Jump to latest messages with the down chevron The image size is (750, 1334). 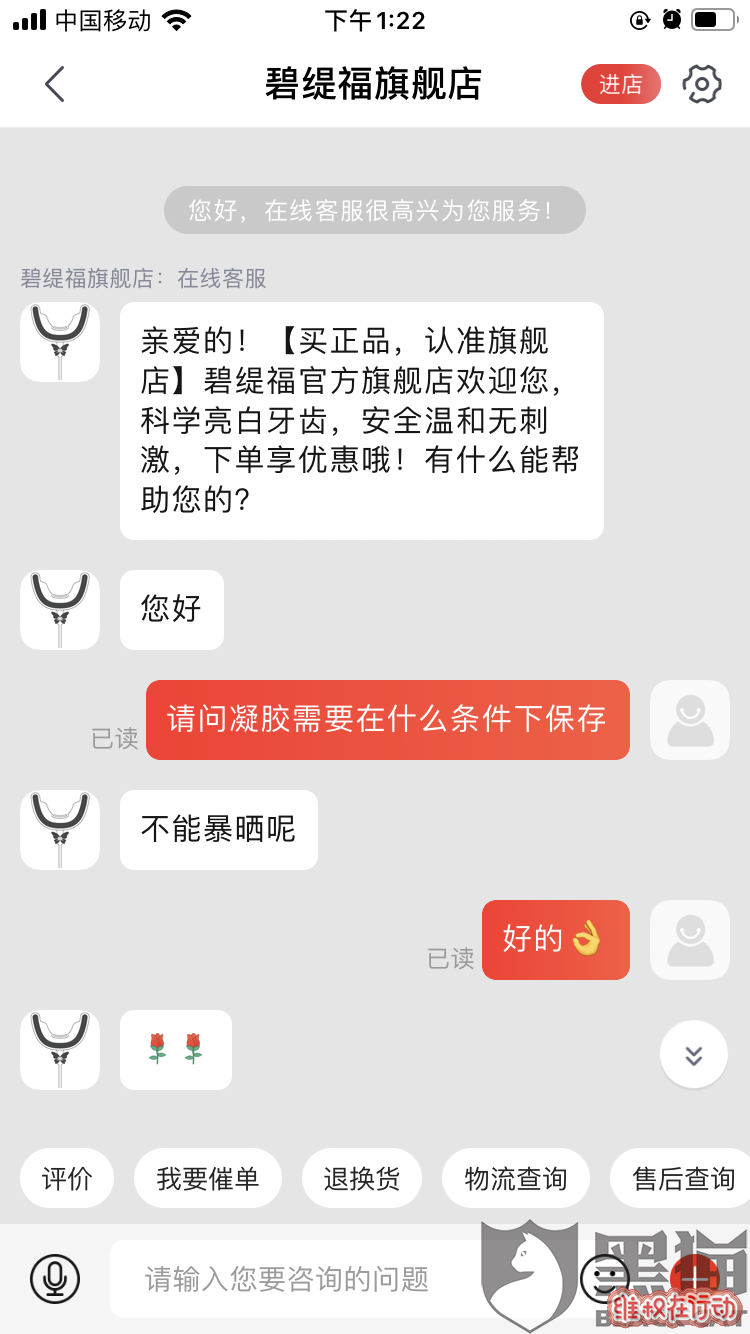click(694, 1055)
